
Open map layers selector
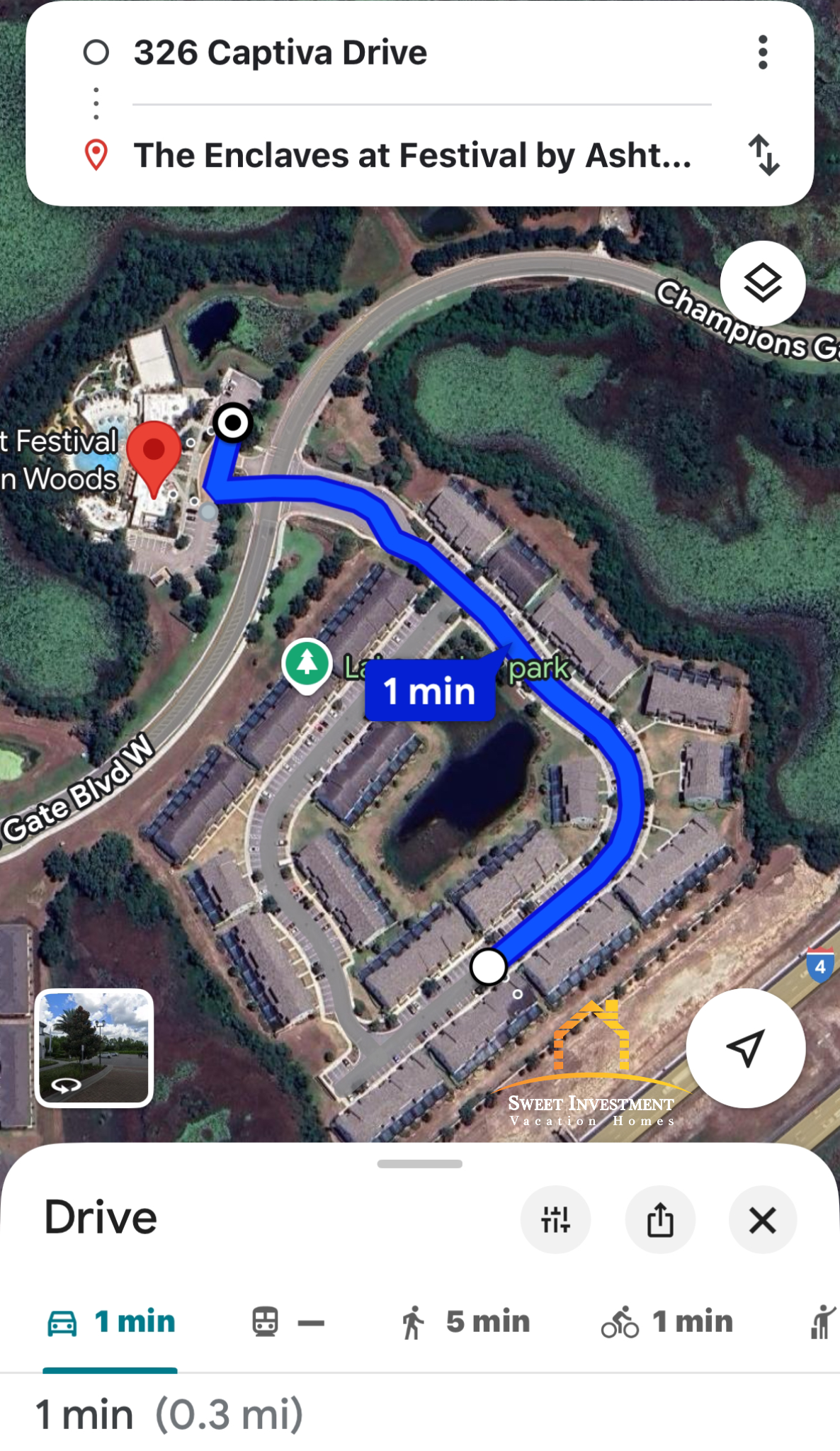762,283
